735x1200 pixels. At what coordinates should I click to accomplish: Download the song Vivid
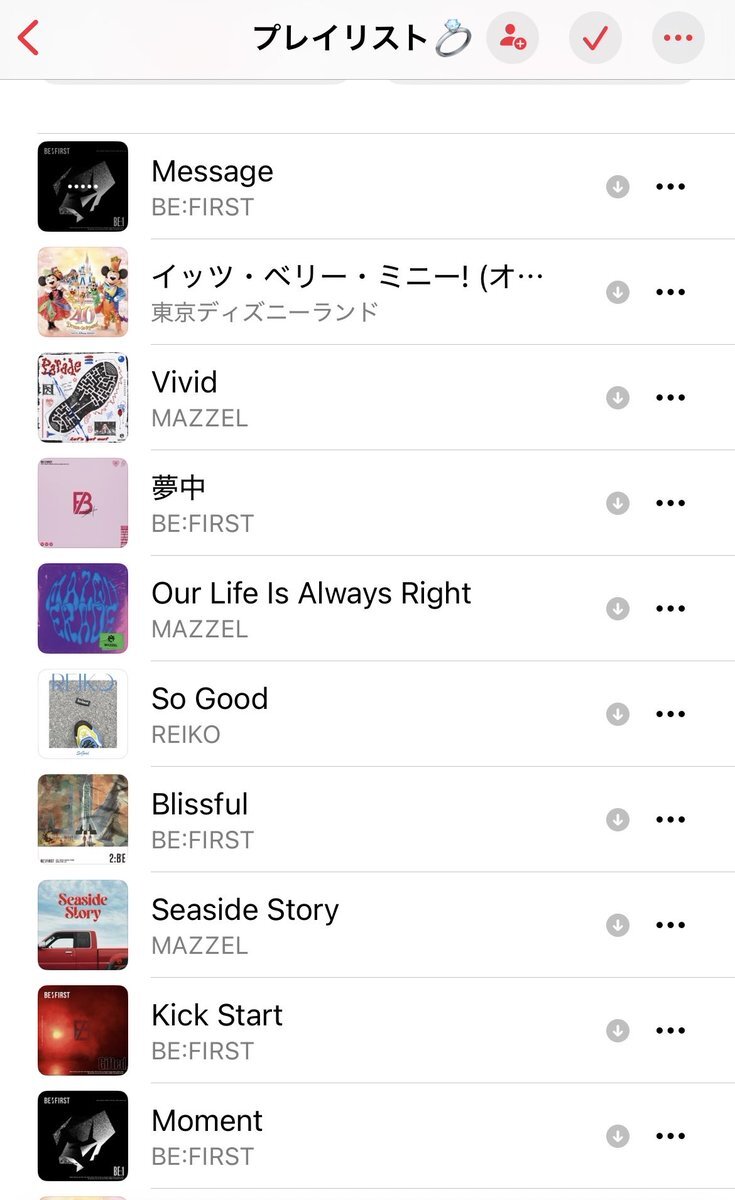[618, 398]
